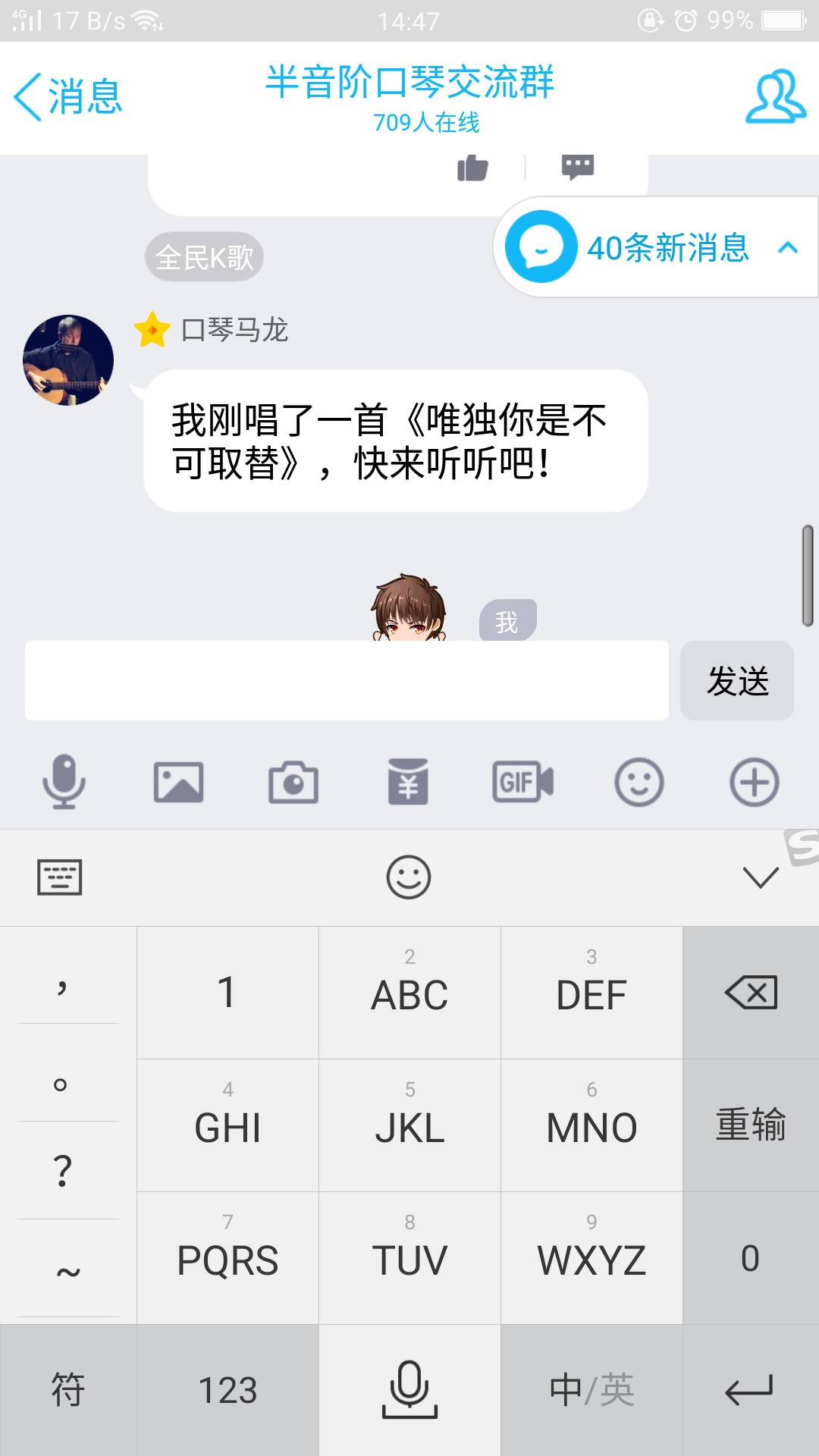Open the camera icon
The image size is (819, 1456).
[293, 783]
